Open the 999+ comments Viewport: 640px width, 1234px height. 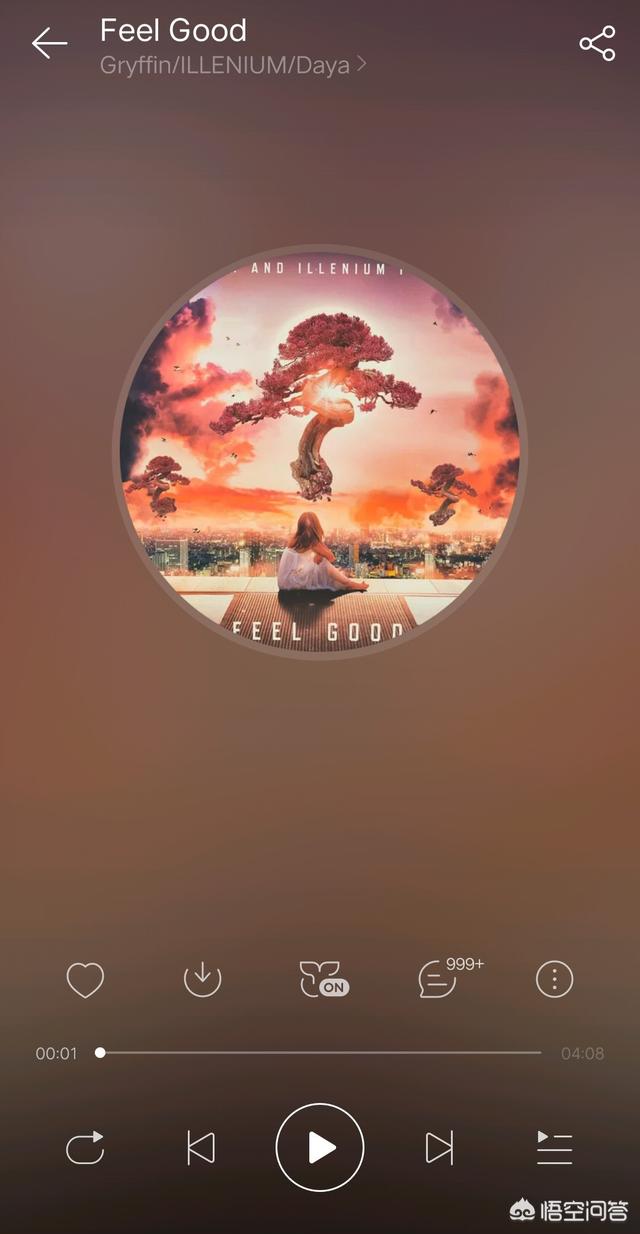[450, 975]
